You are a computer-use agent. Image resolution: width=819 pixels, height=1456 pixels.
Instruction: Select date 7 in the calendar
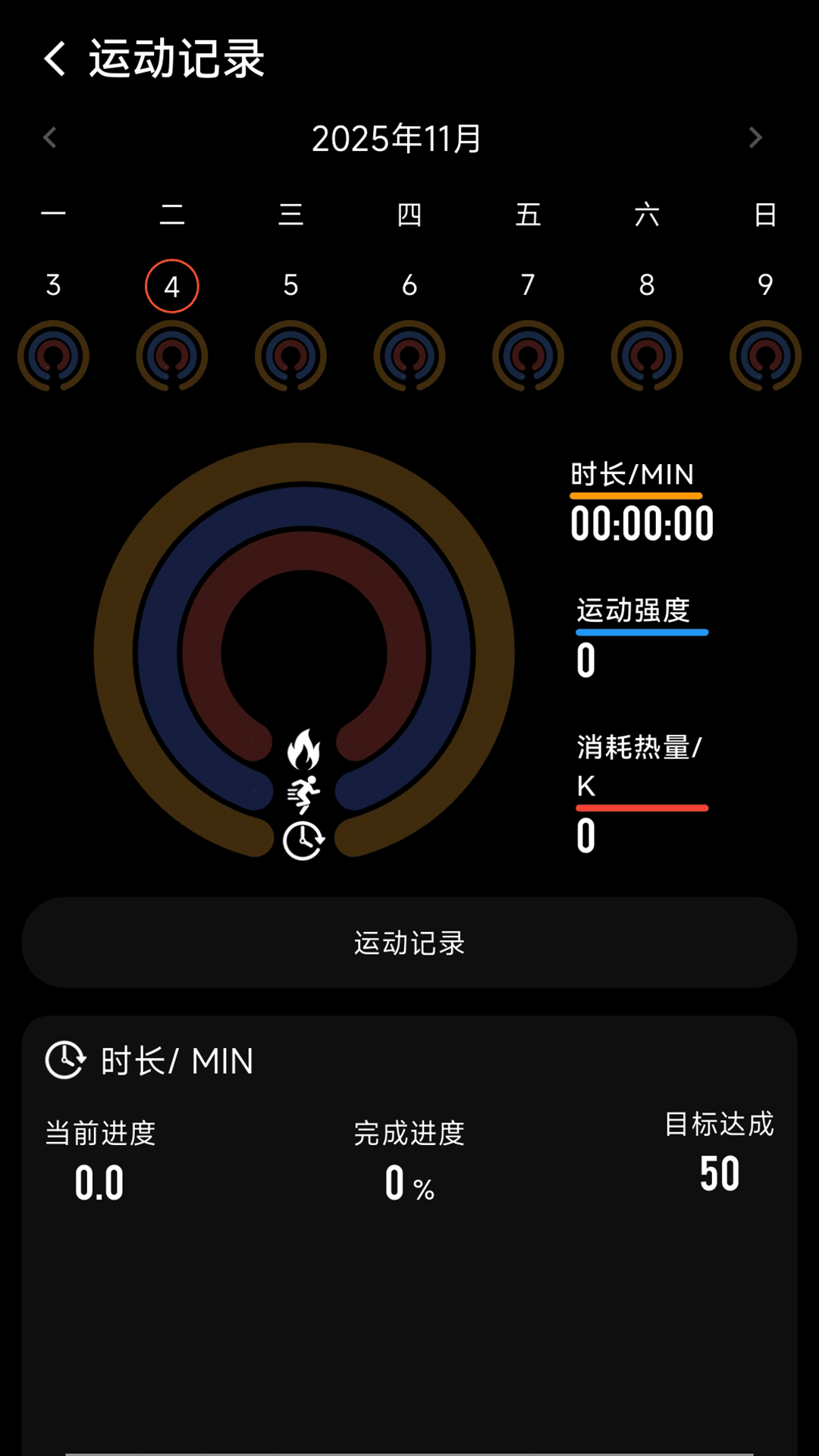[528, 286]
